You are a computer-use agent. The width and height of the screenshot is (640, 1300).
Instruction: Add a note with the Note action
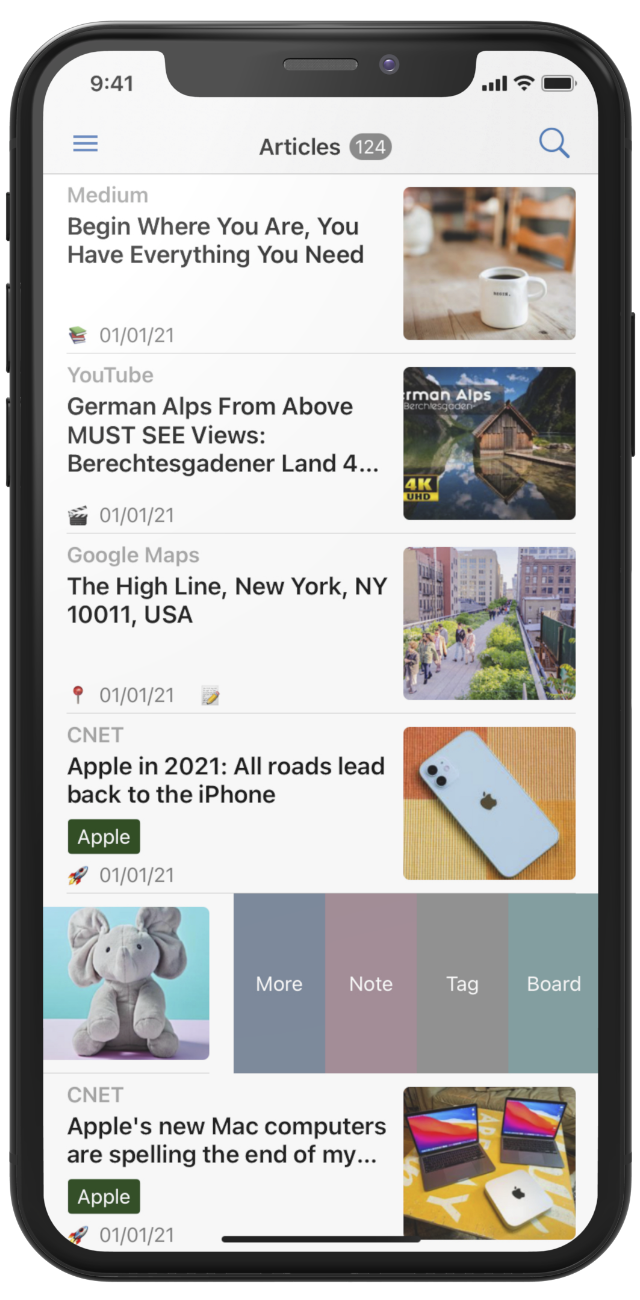click(371, 984)
